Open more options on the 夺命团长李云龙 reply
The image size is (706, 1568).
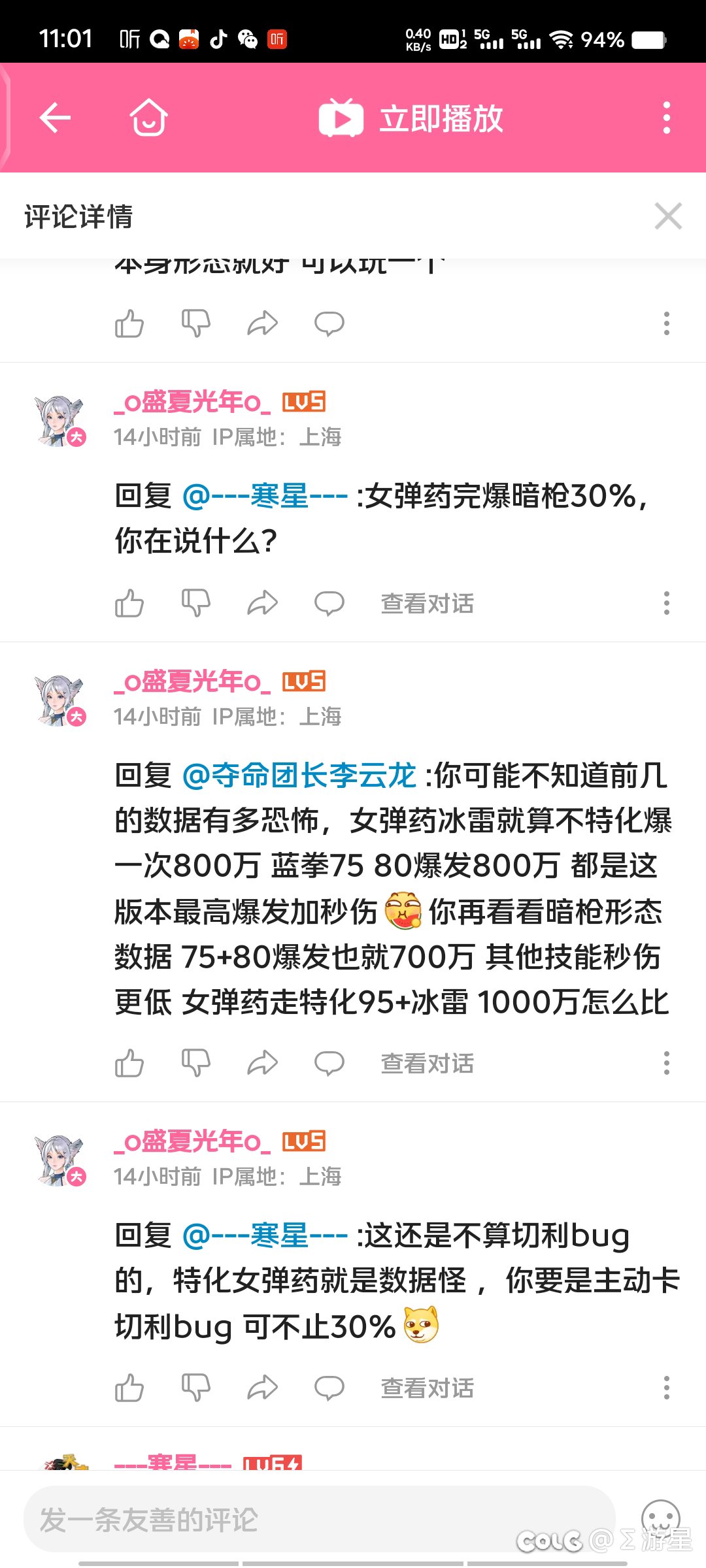coord(666,1063)
